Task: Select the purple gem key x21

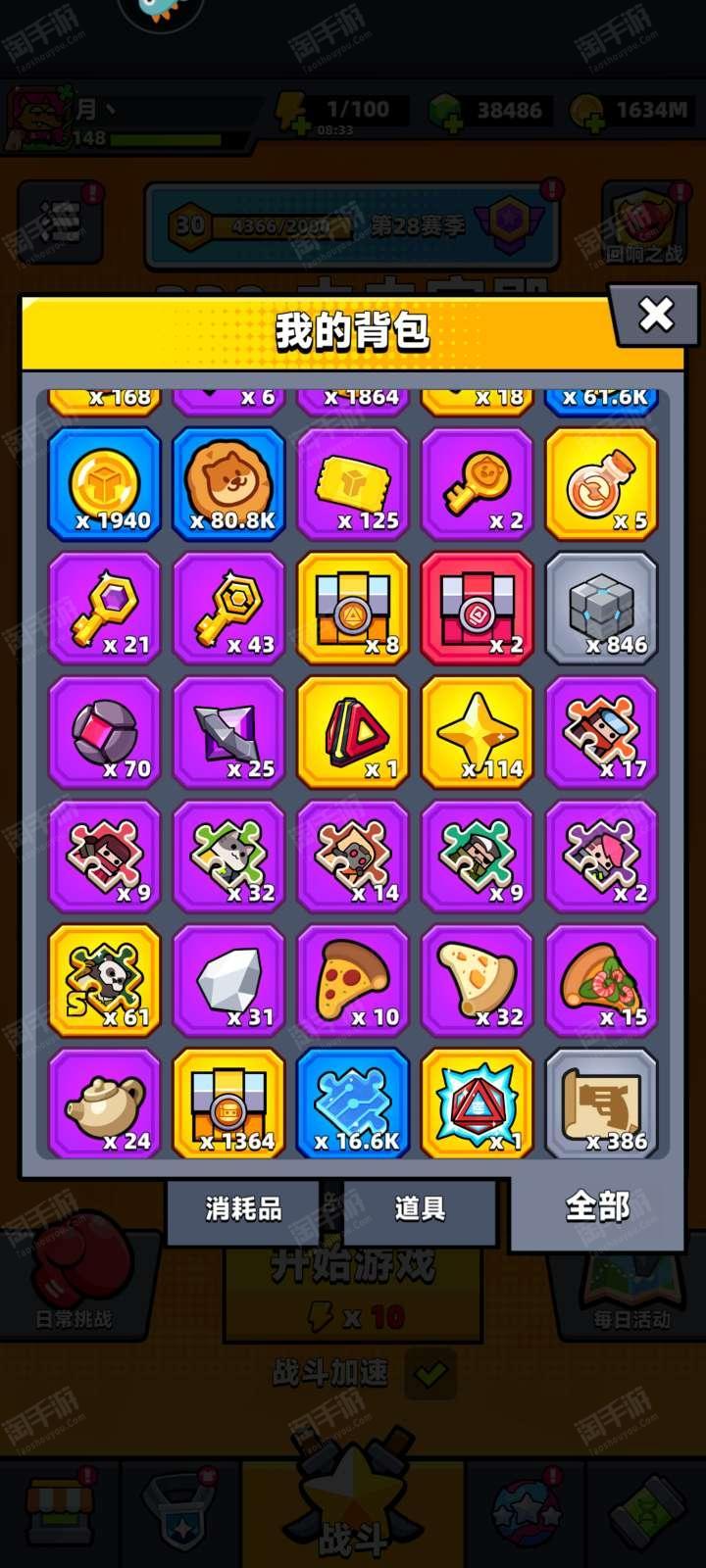Action: pos(104,609)
